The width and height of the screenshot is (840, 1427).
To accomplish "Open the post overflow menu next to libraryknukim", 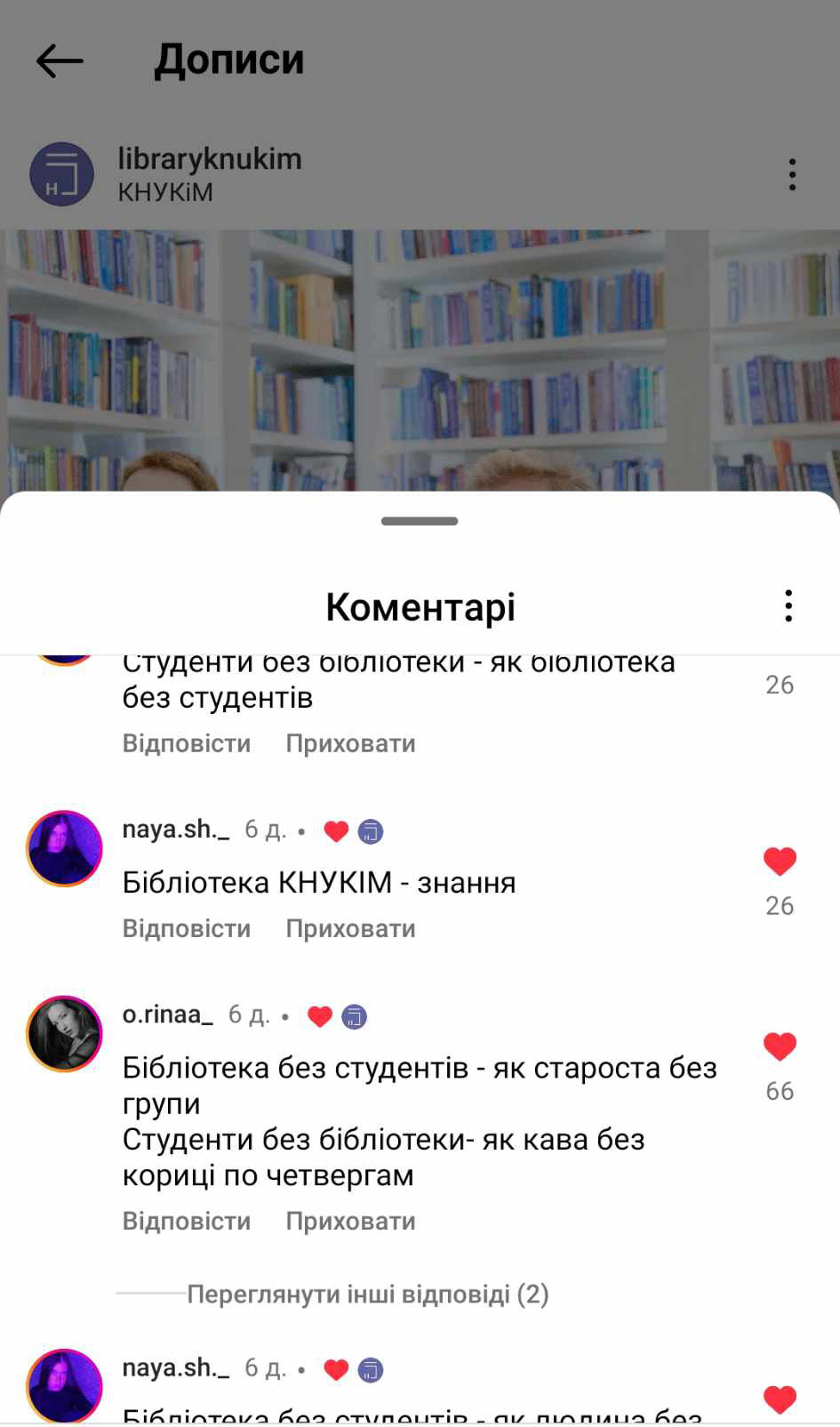I will pos(791,174).
